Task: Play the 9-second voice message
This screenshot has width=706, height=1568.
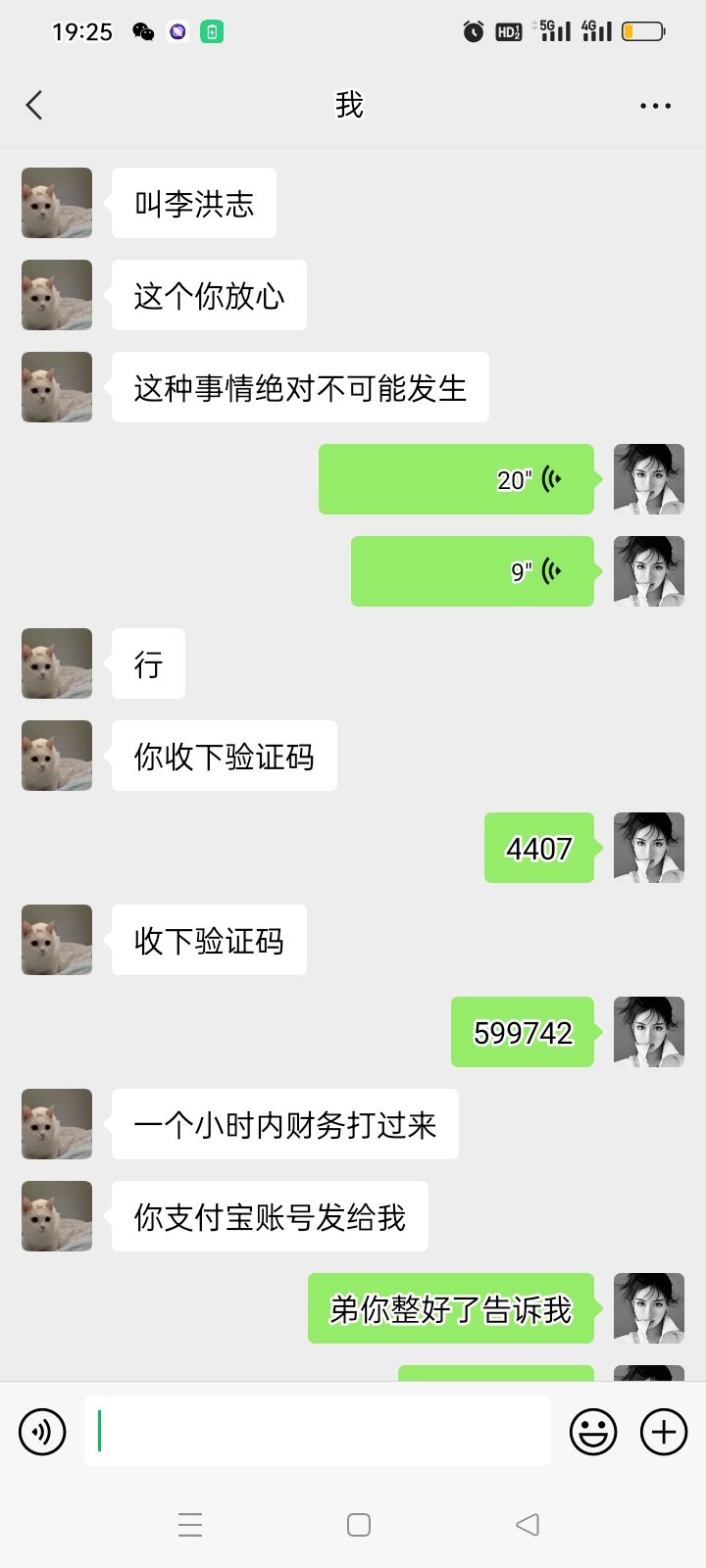Action: click(472, 571)
